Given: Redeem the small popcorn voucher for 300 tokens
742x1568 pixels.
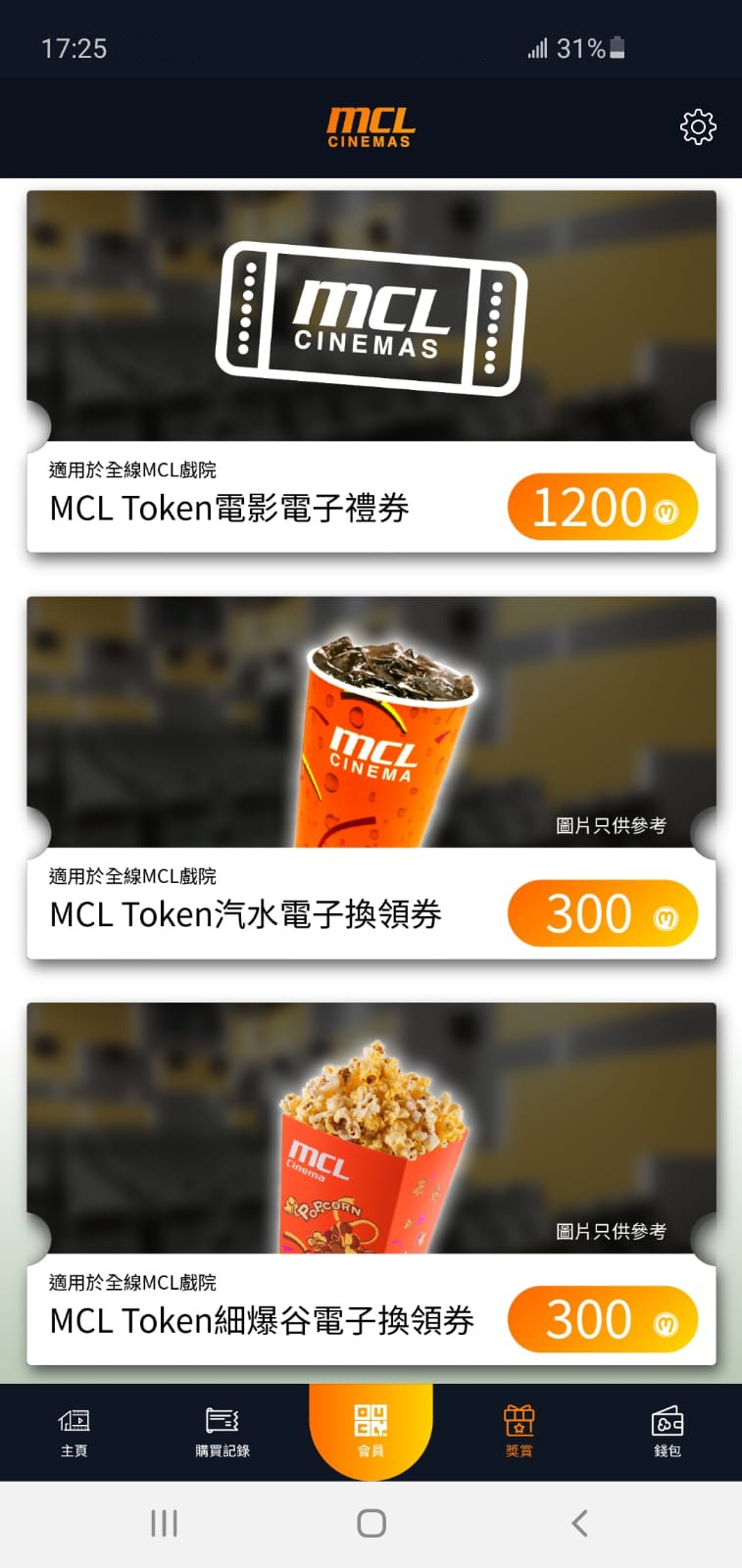Looking at the screenshot, I should tap(602, 1319).
